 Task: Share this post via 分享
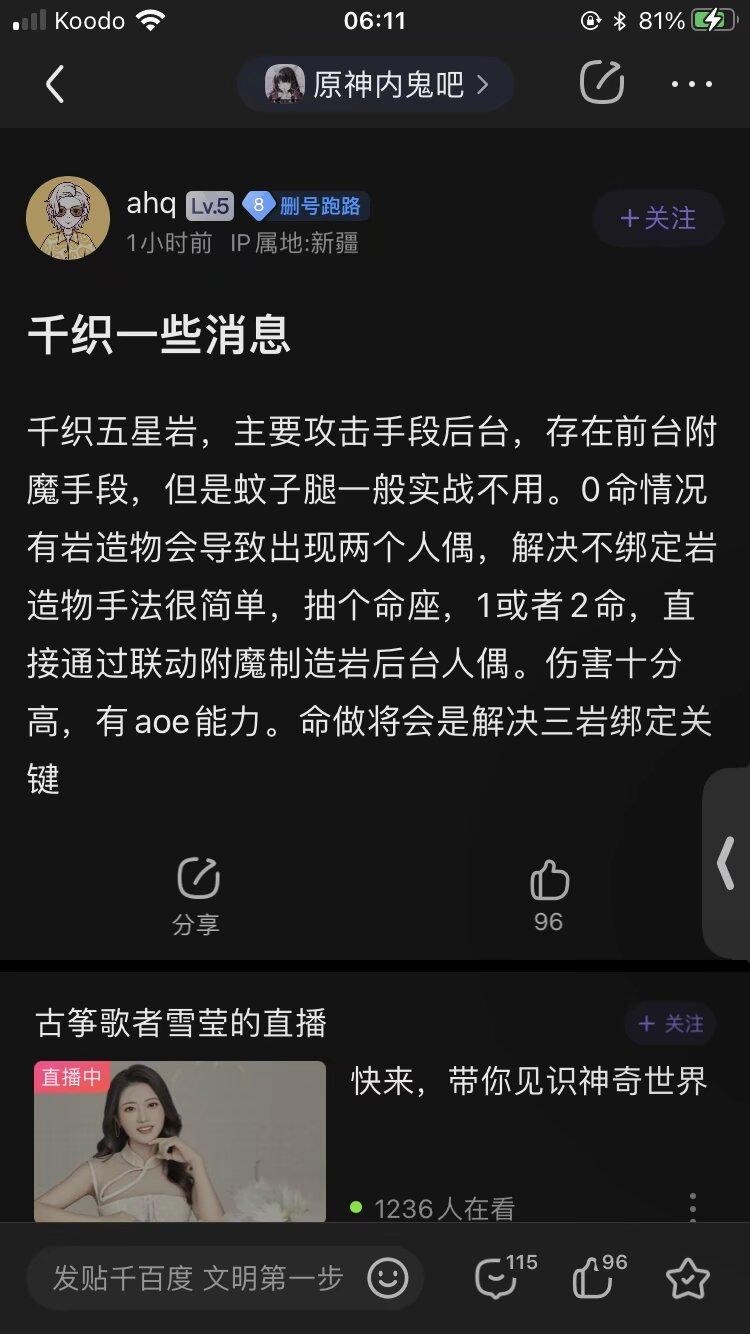[197, 895]
